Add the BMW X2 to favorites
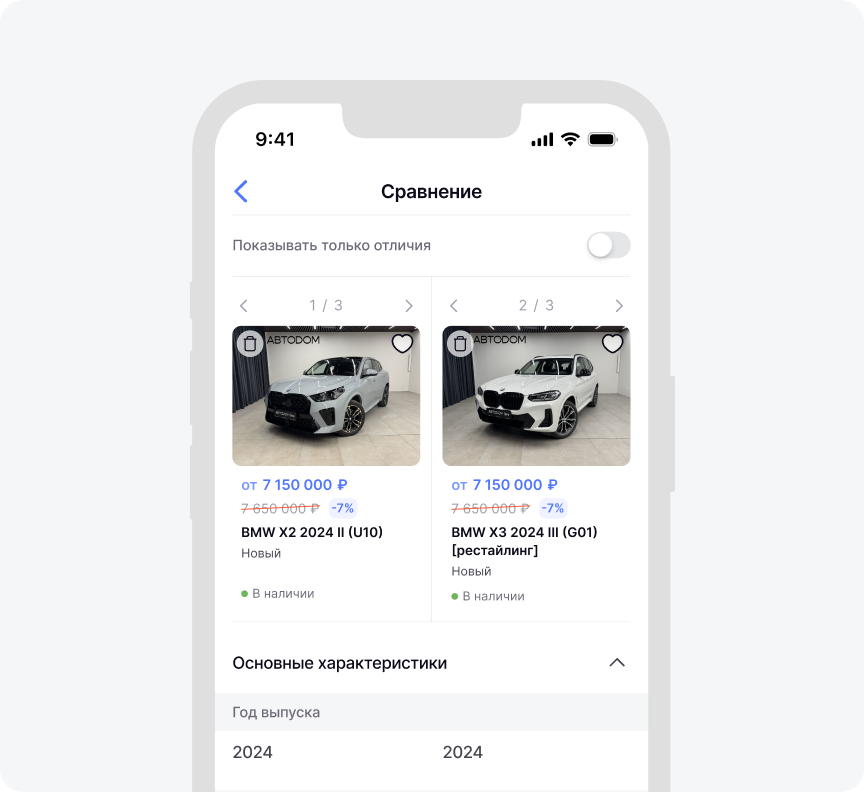The image size is (864, 792). [402, 344]
